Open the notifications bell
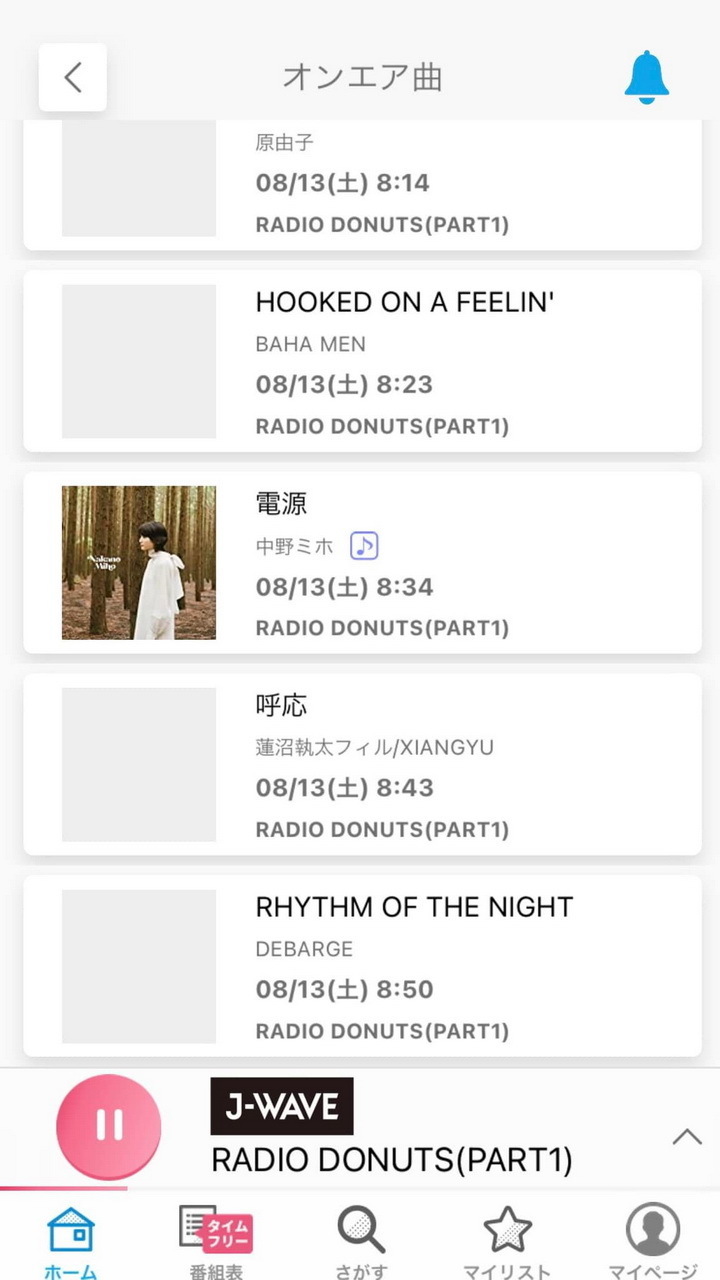The width and height of the screenshot is (720, 1280). [x=647, y=76]
